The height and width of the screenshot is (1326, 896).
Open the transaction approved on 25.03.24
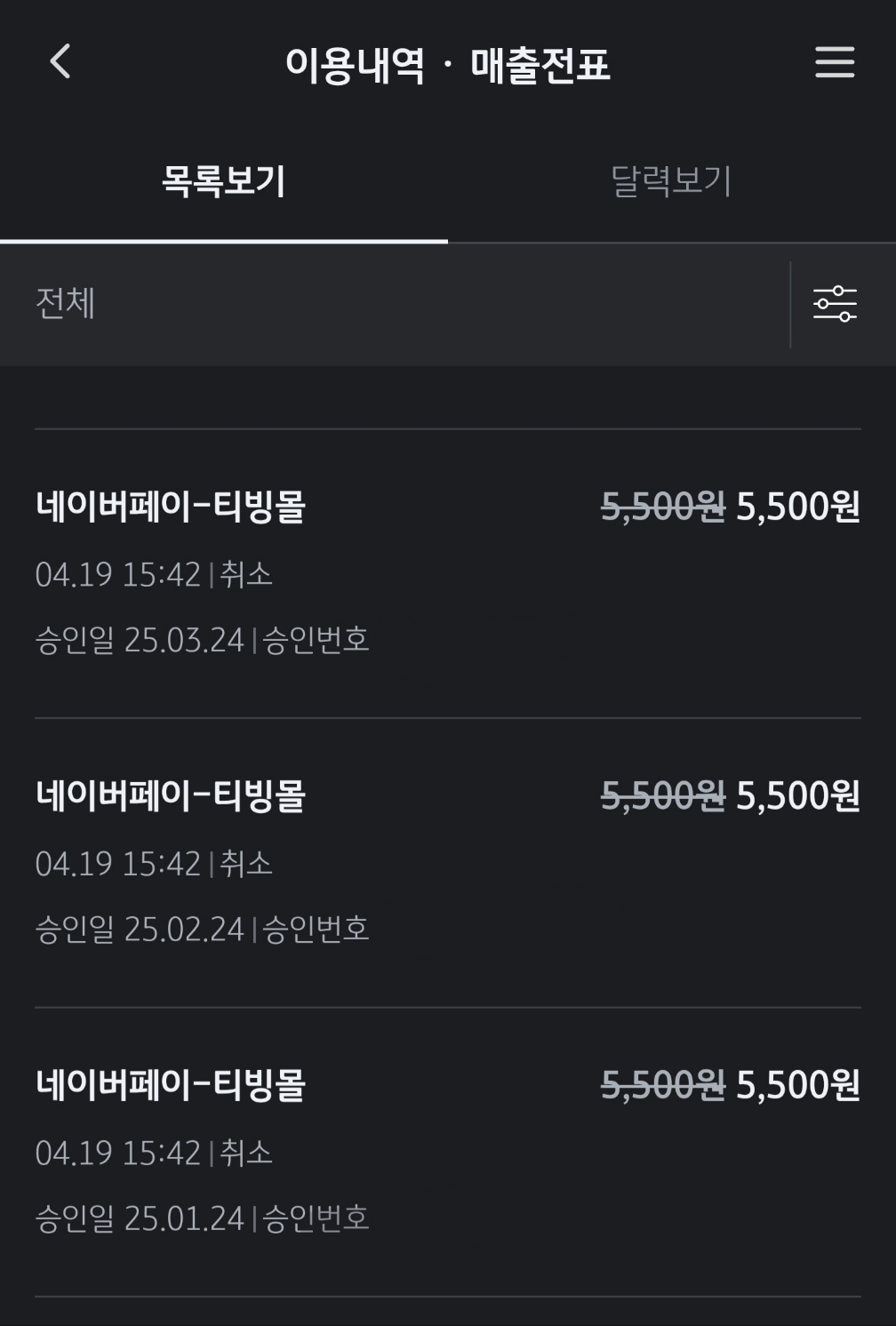[447, 573]
